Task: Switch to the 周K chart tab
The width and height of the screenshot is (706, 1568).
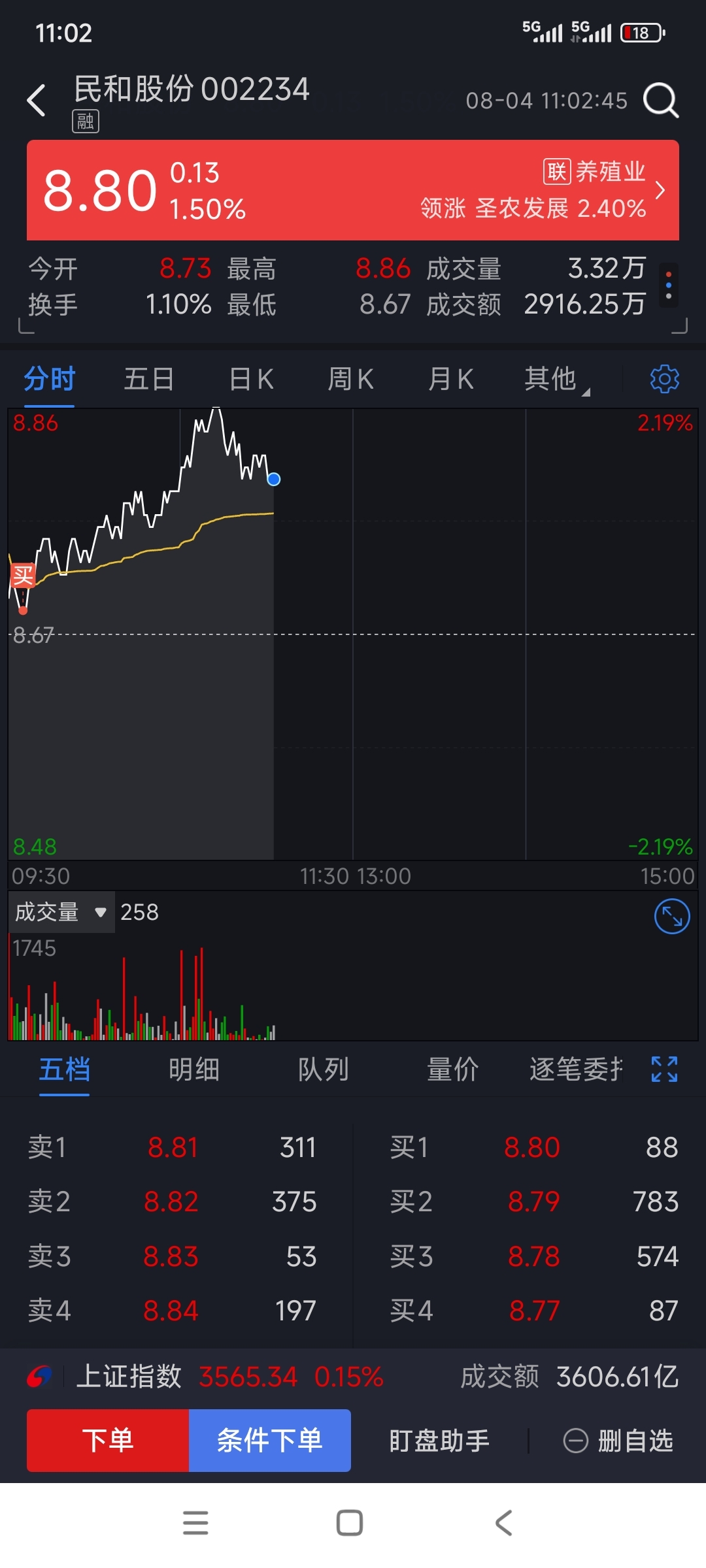Action: click(350, 379)
